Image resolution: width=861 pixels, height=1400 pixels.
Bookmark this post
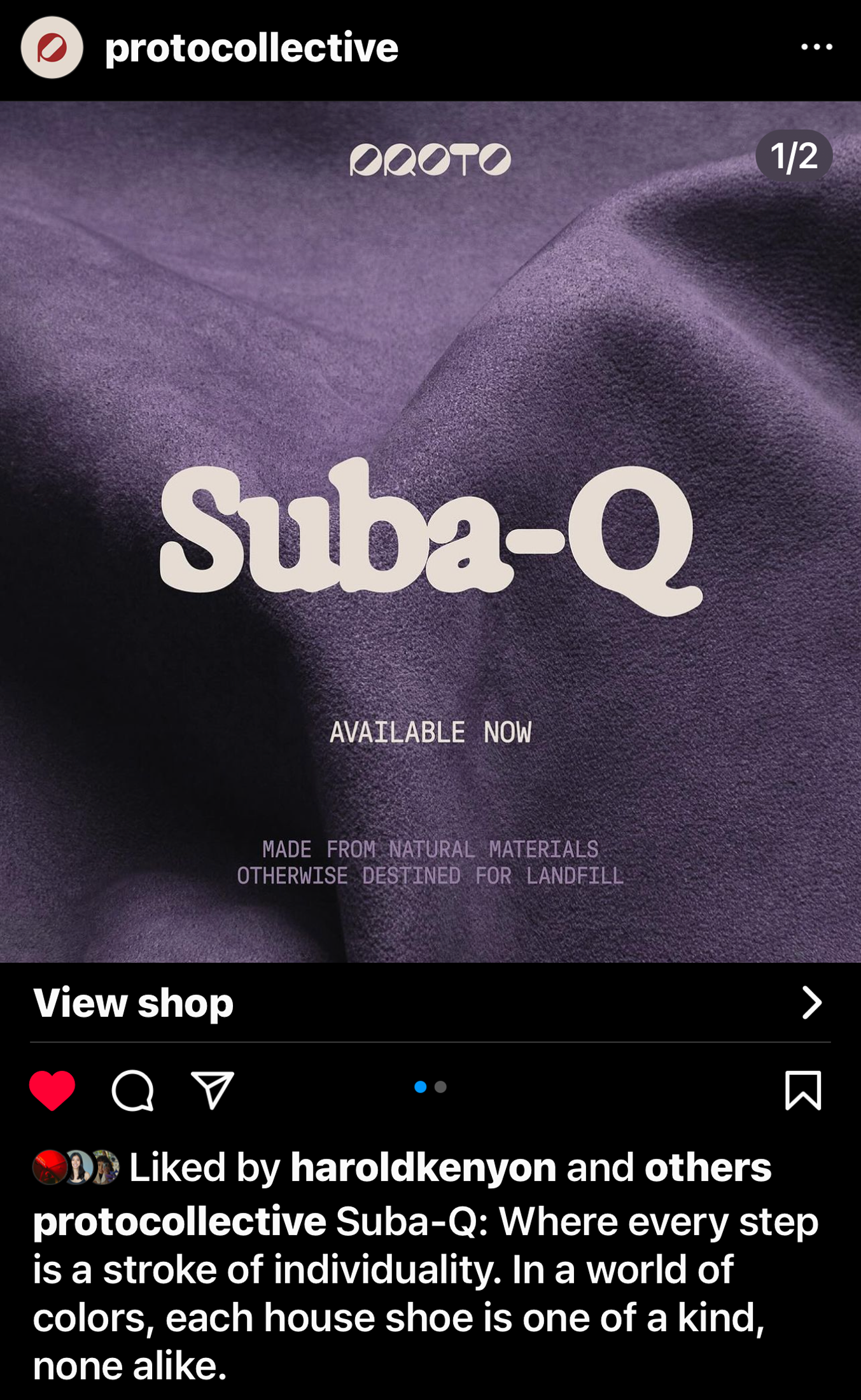pyautogui.click(x=803, y=1090)
